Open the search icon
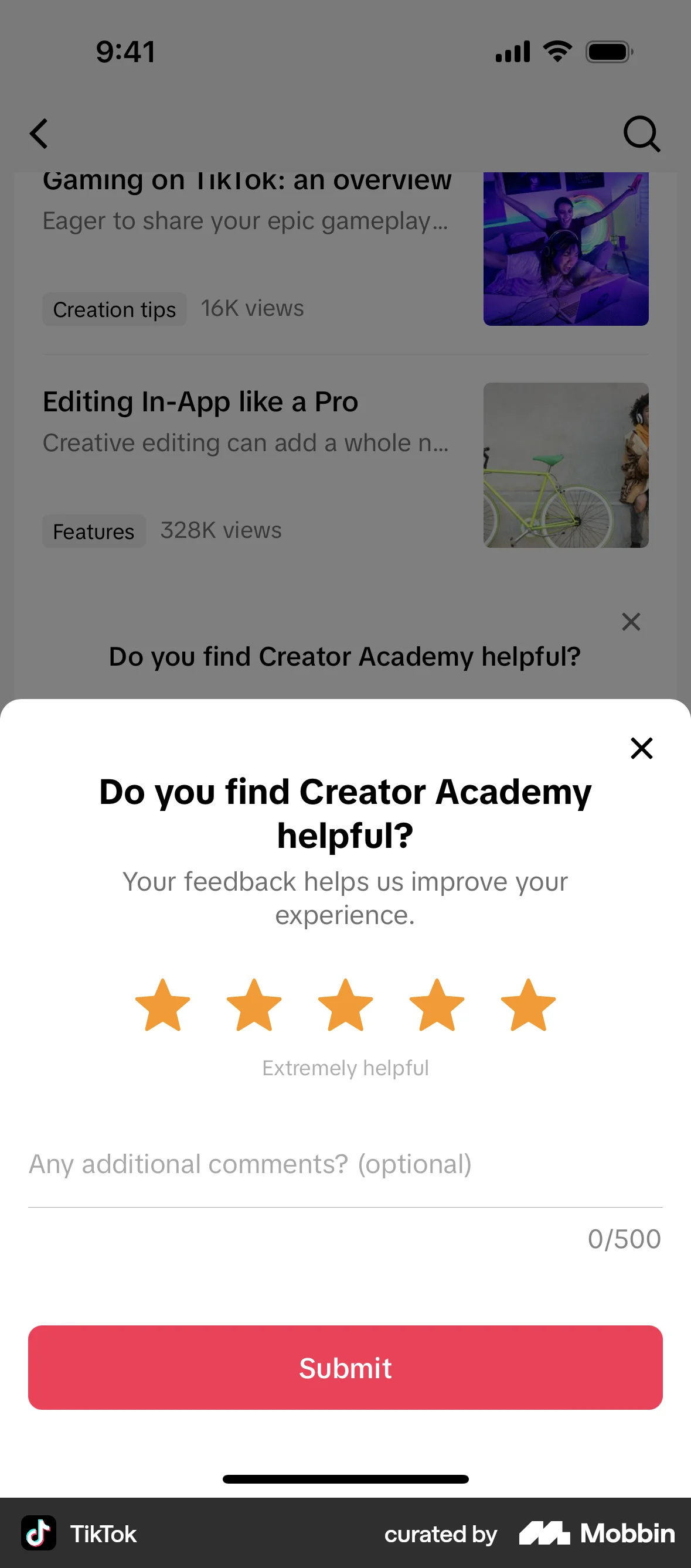The height and width of the screenshot is (1568, 691). click(642, 134)
